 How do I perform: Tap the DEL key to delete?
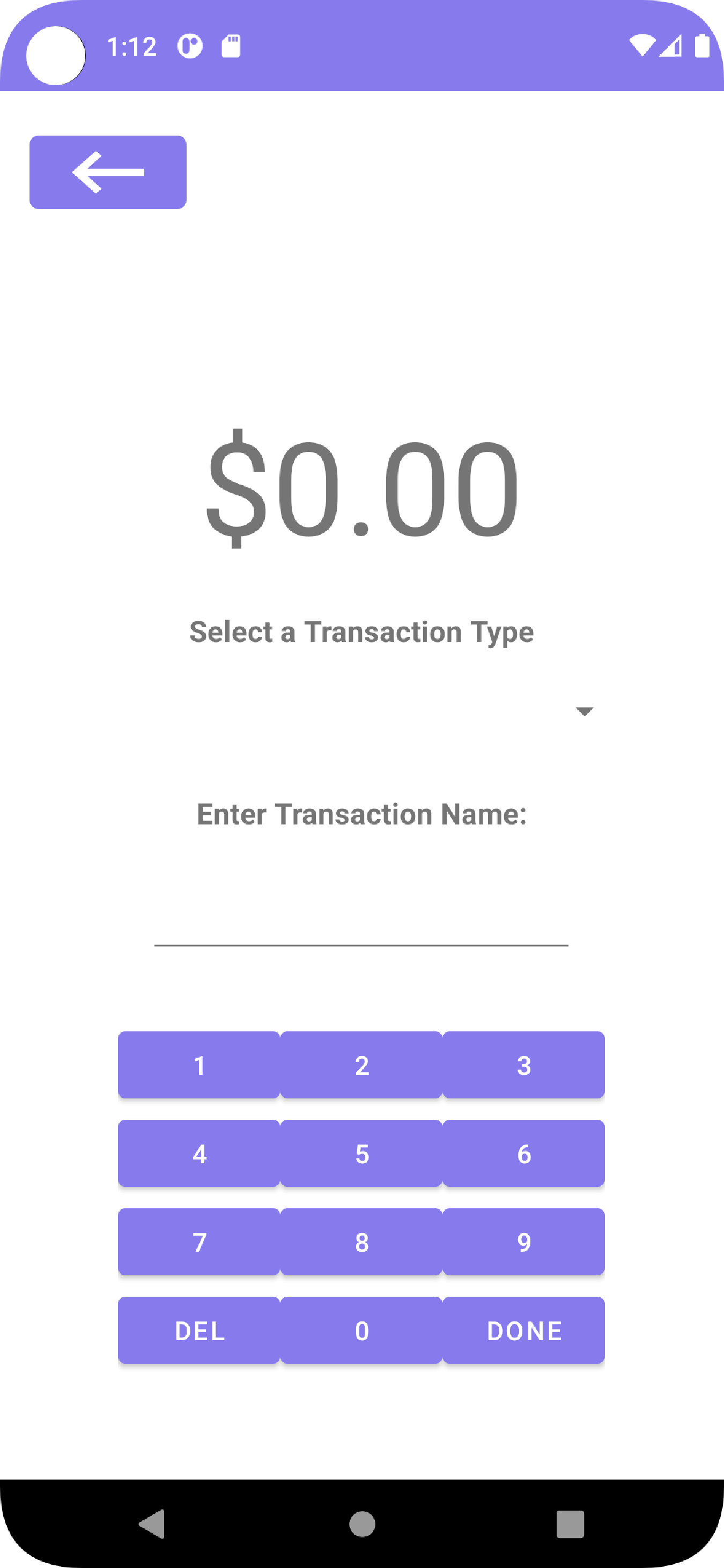coord(198,1331)
